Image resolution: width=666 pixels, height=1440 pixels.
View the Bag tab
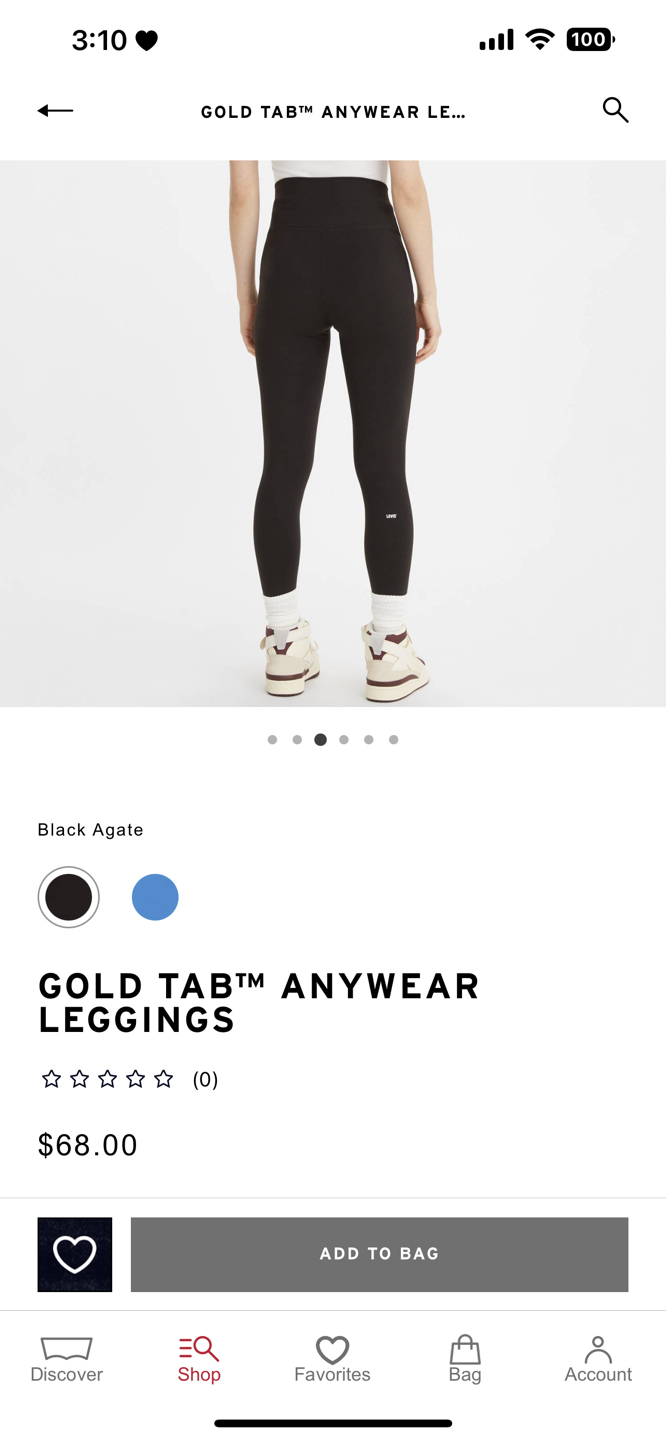(465, 1359)
